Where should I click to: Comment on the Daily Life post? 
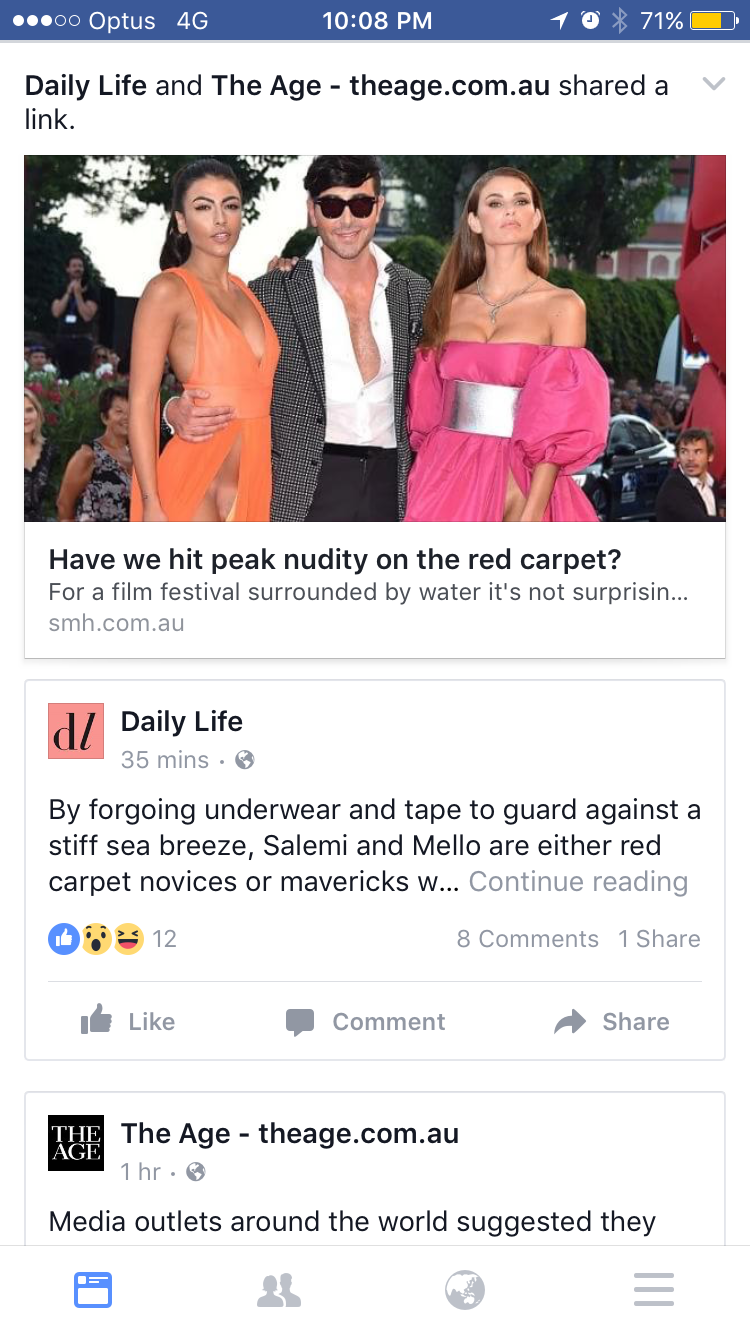pyautogui.click(x=366, y=1021)
